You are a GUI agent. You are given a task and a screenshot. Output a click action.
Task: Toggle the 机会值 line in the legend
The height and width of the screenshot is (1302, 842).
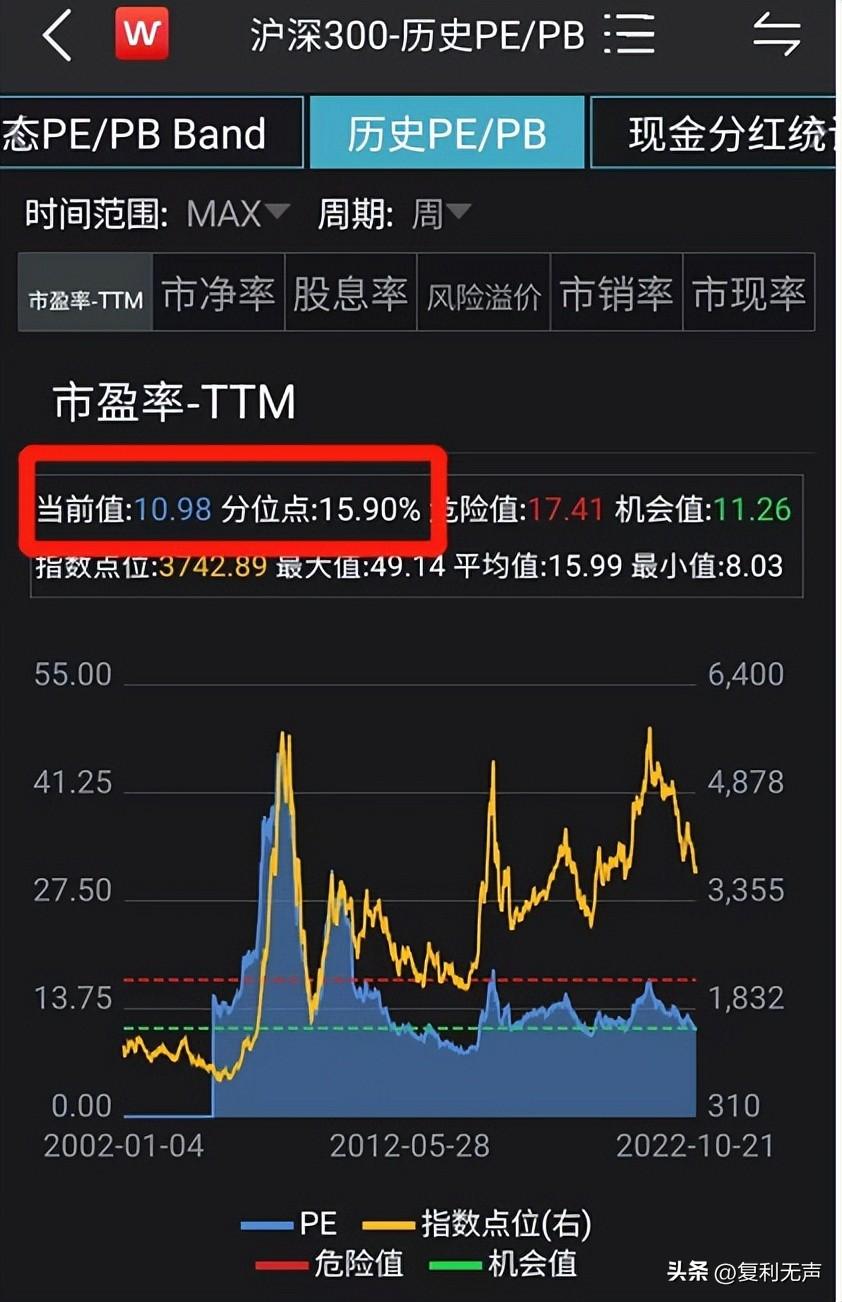505,1264
